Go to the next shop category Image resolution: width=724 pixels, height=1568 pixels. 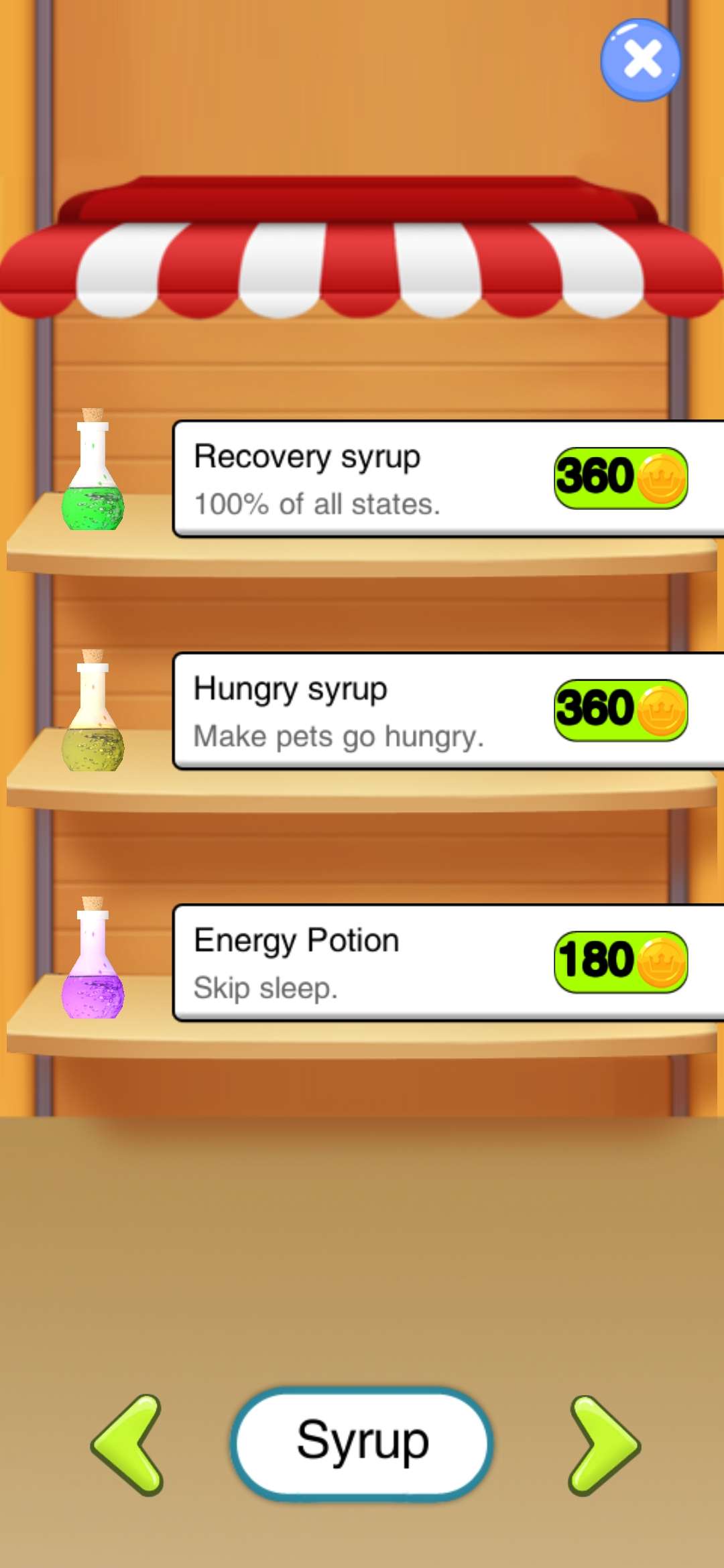[603, 1445]
